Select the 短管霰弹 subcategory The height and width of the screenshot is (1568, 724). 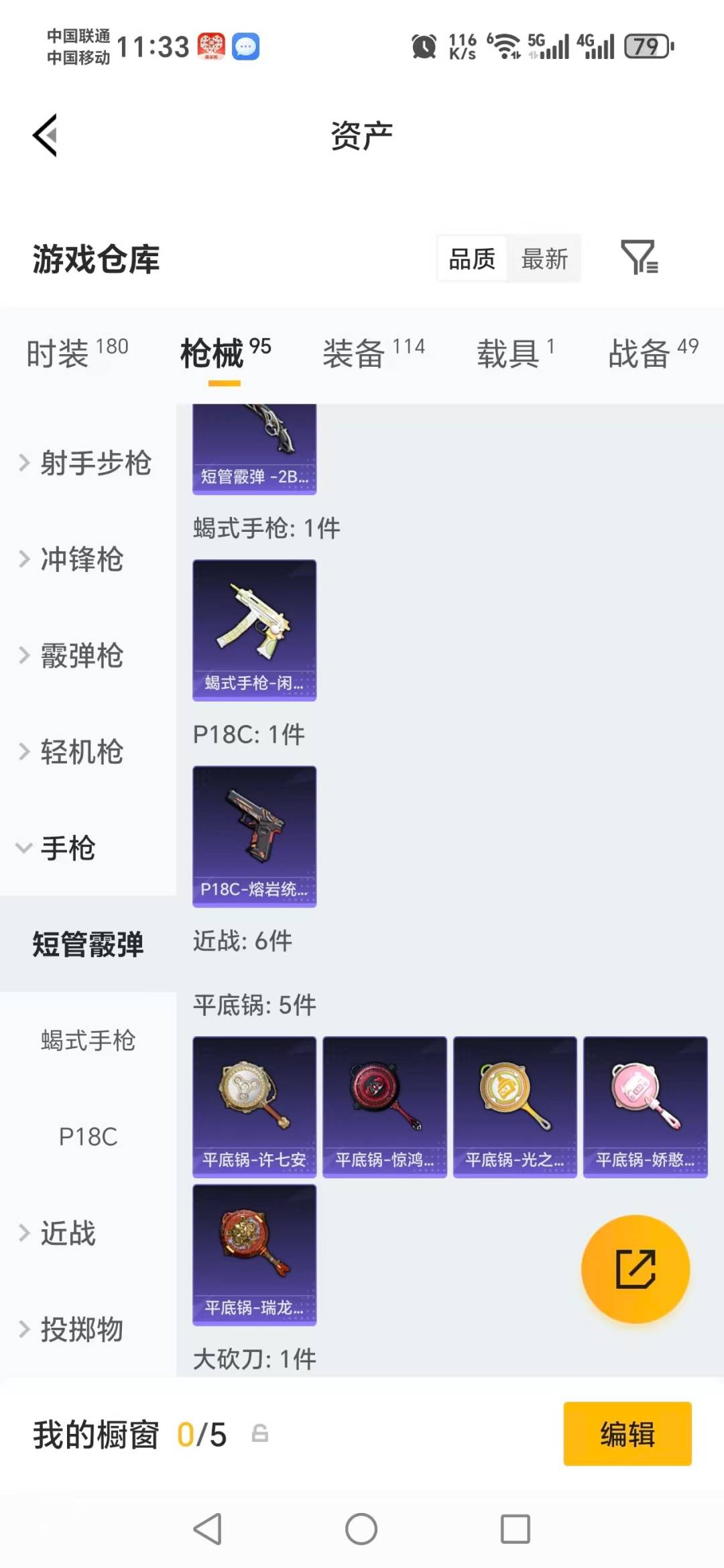pos(88,946)
